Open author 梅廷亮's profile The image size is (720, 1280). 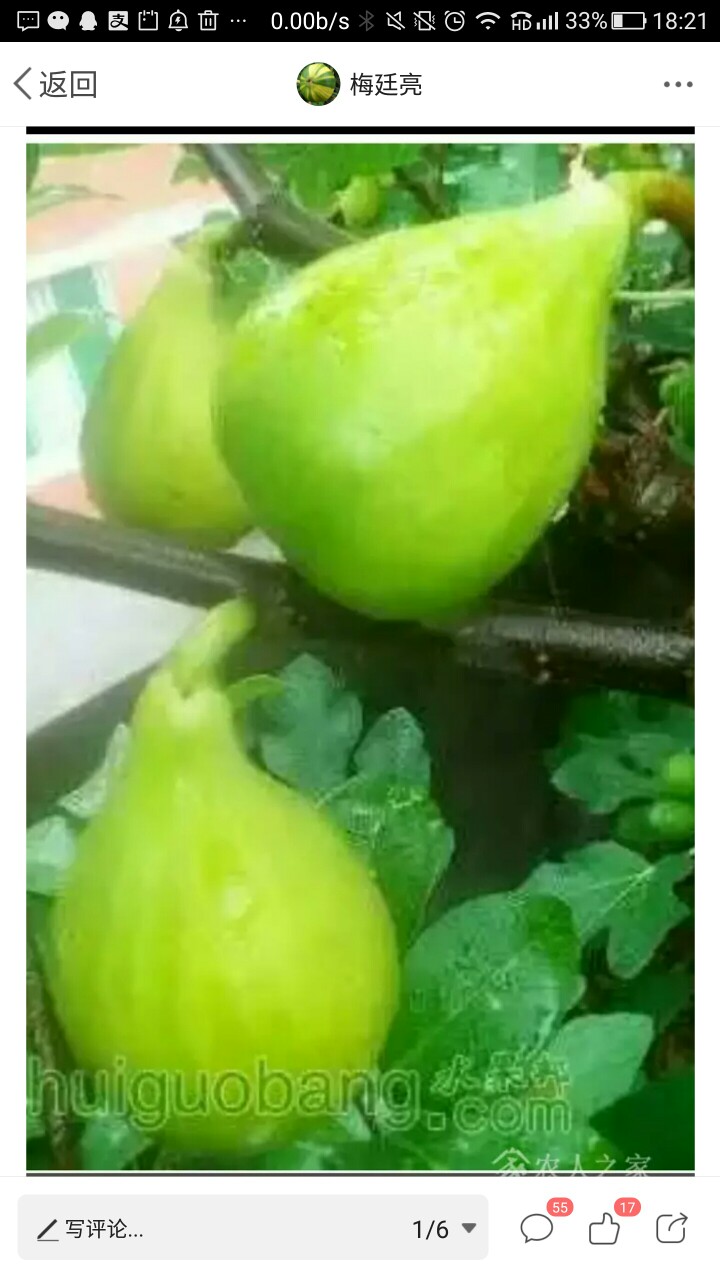(x=360, y=84)
